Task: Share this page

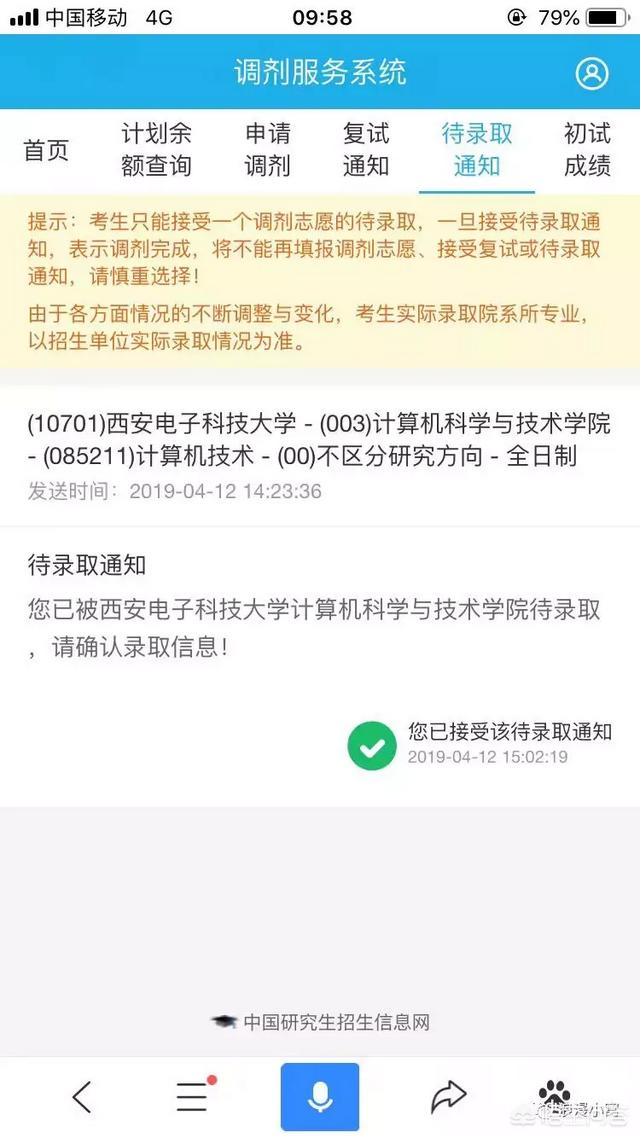Action: [x=448, y=1097]
